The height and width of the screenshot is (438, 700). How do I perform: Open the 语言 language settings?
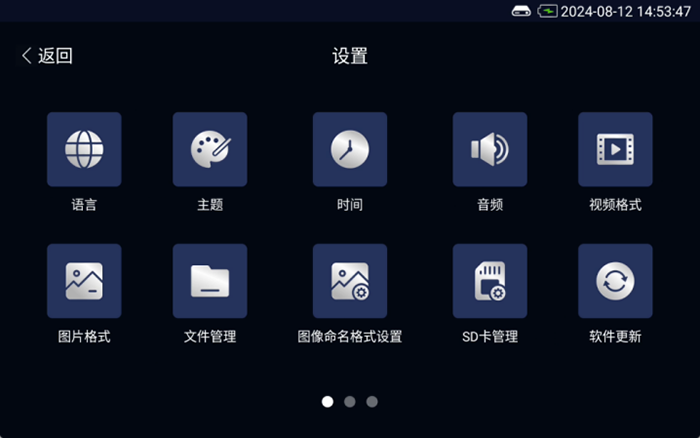pos(84,150)
